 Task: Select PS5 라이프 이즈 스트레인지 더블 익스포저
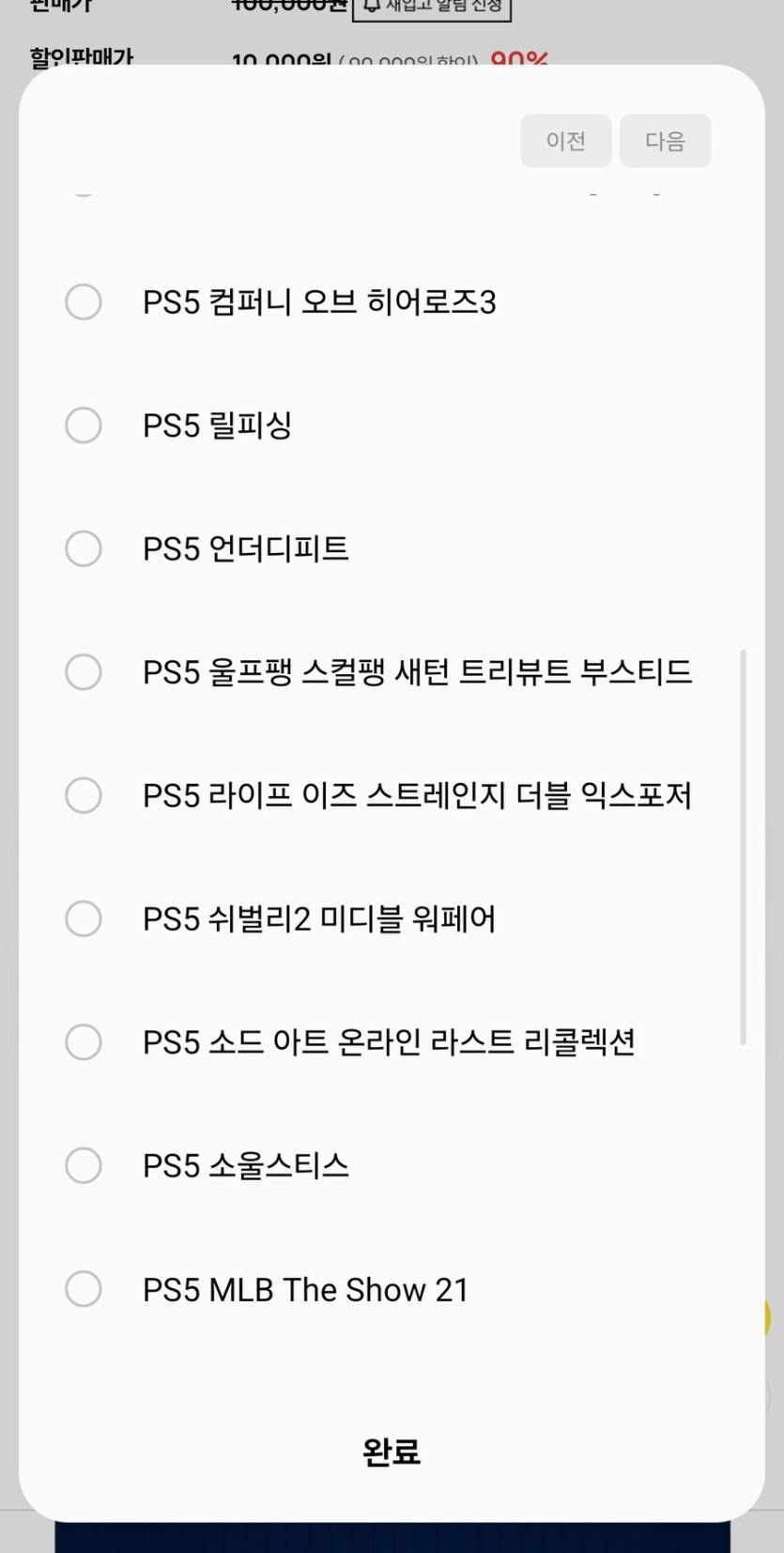point(83,796)
